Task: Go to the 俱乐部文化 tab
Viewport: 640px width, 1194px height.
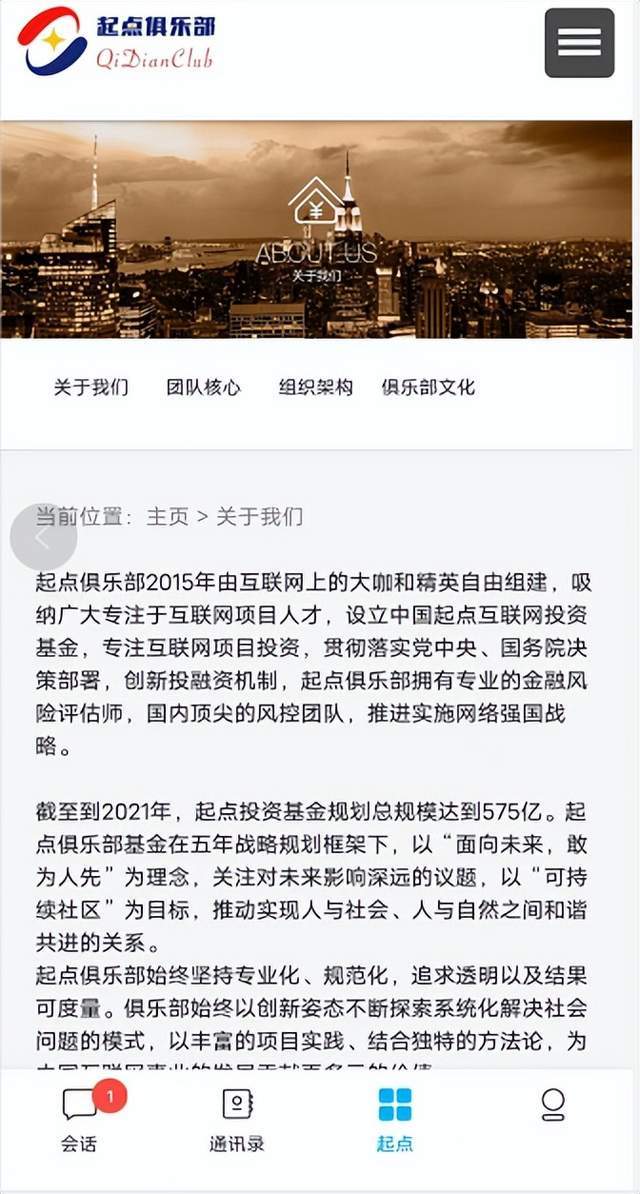Action: click(x=428, y=388)
